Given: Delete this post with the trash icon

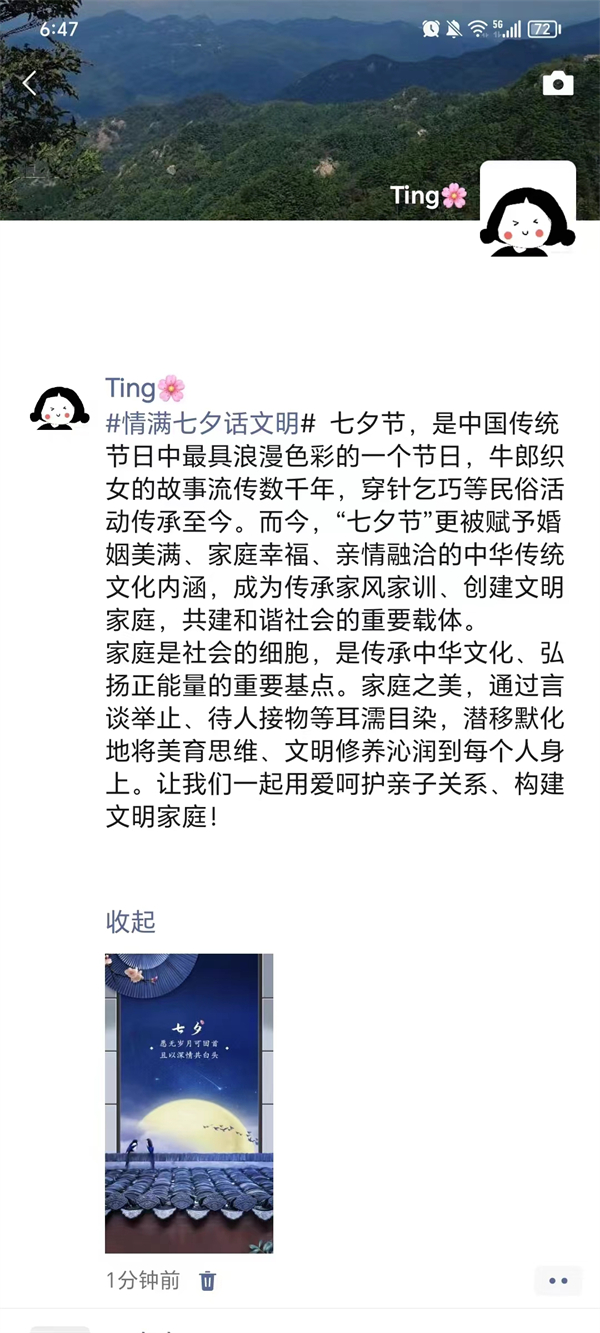Looking at the screenshot, I should click(x=208, y=1280).
